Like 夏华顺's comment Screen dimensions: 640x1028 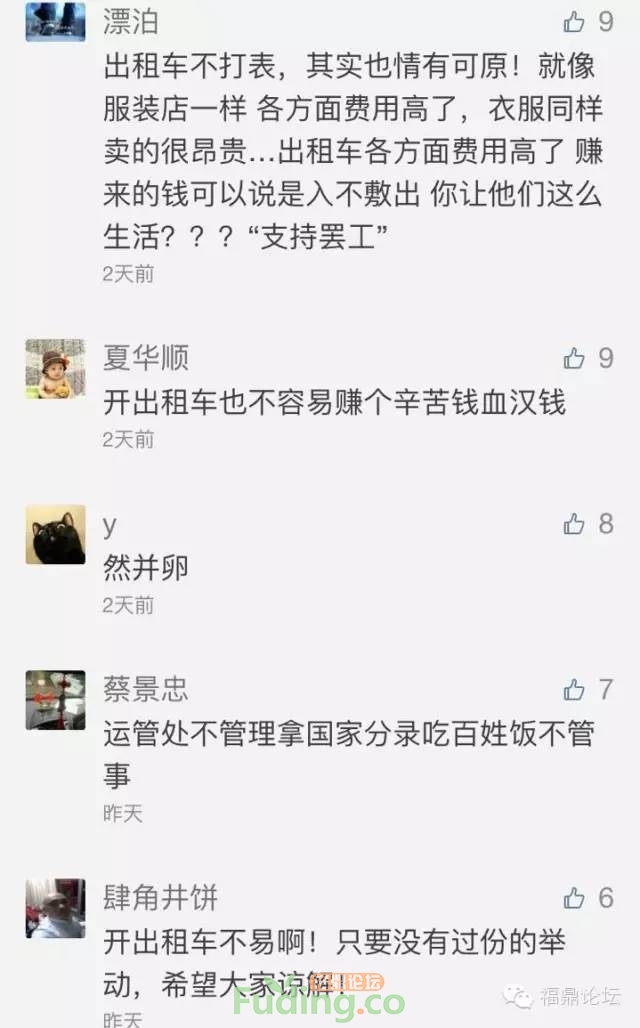click(x=574, y=357)
